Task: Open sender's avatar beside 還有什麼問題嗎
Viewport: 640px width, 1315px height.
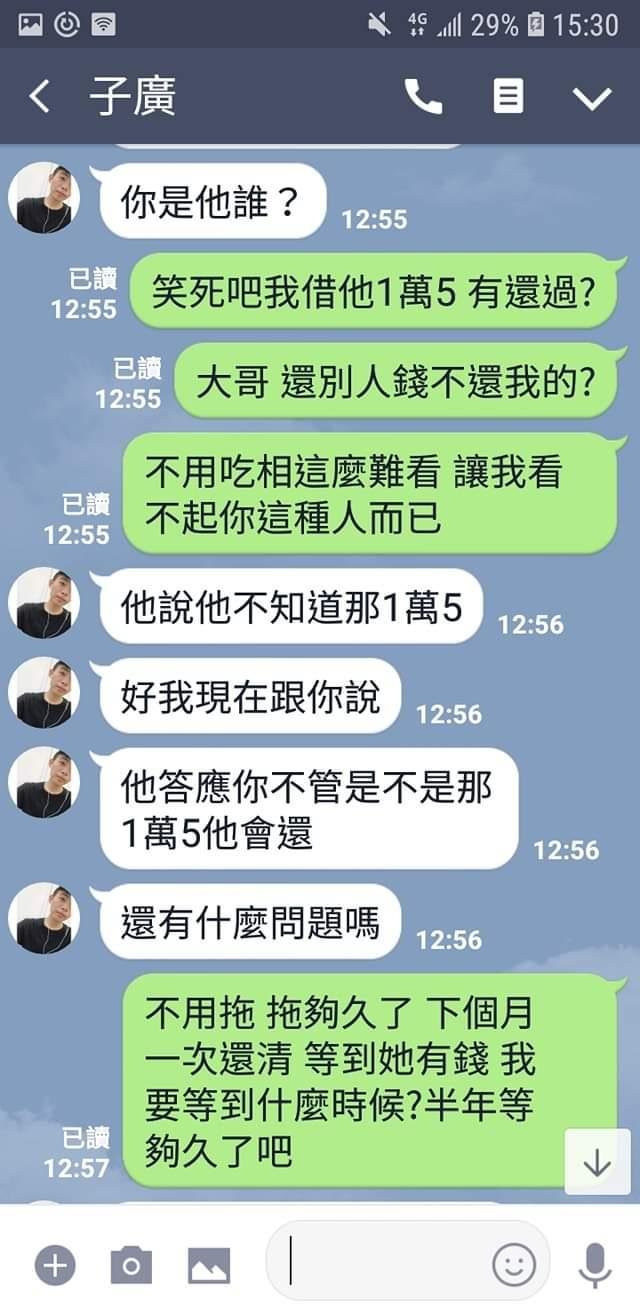Action: pyautogui.click(x=44, y=918)
